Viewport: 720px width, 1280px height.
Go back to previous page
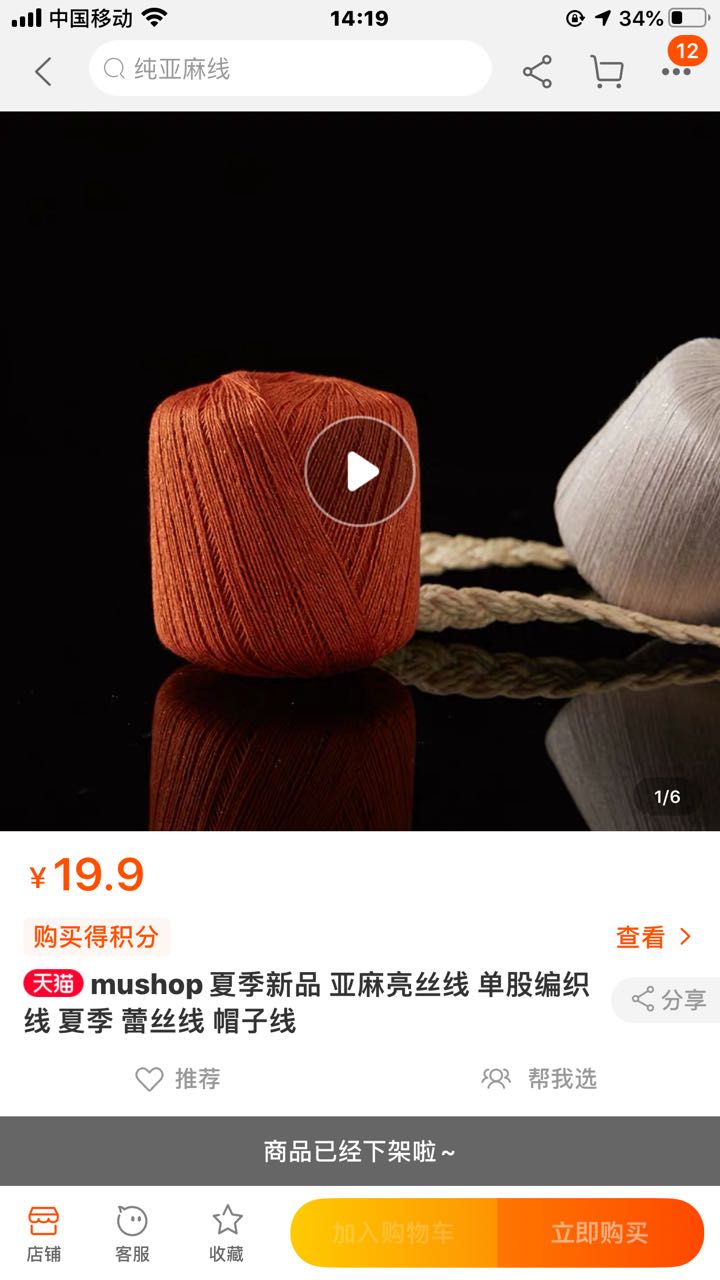(43, 71)
